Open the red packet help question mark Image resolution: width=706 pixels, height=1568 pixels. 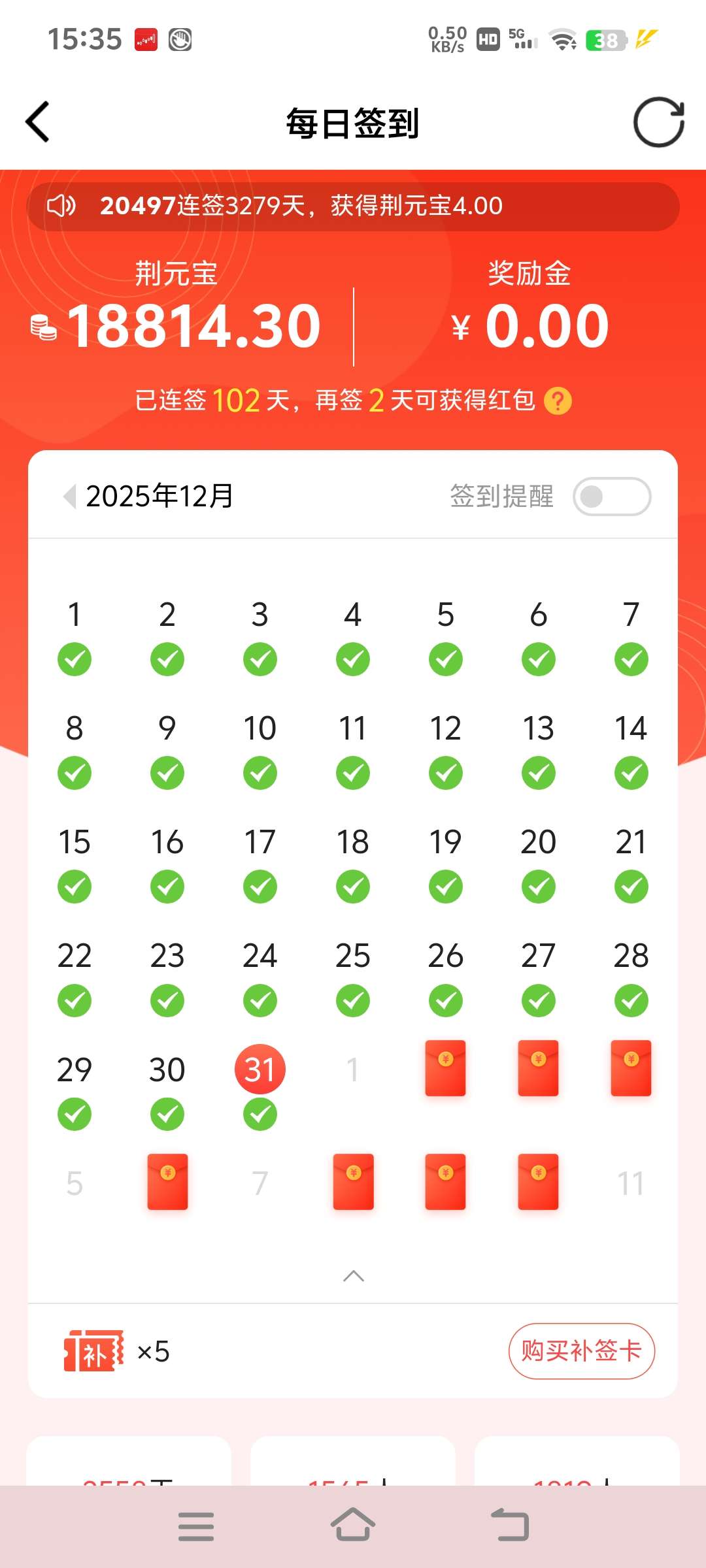coord(558,401)
